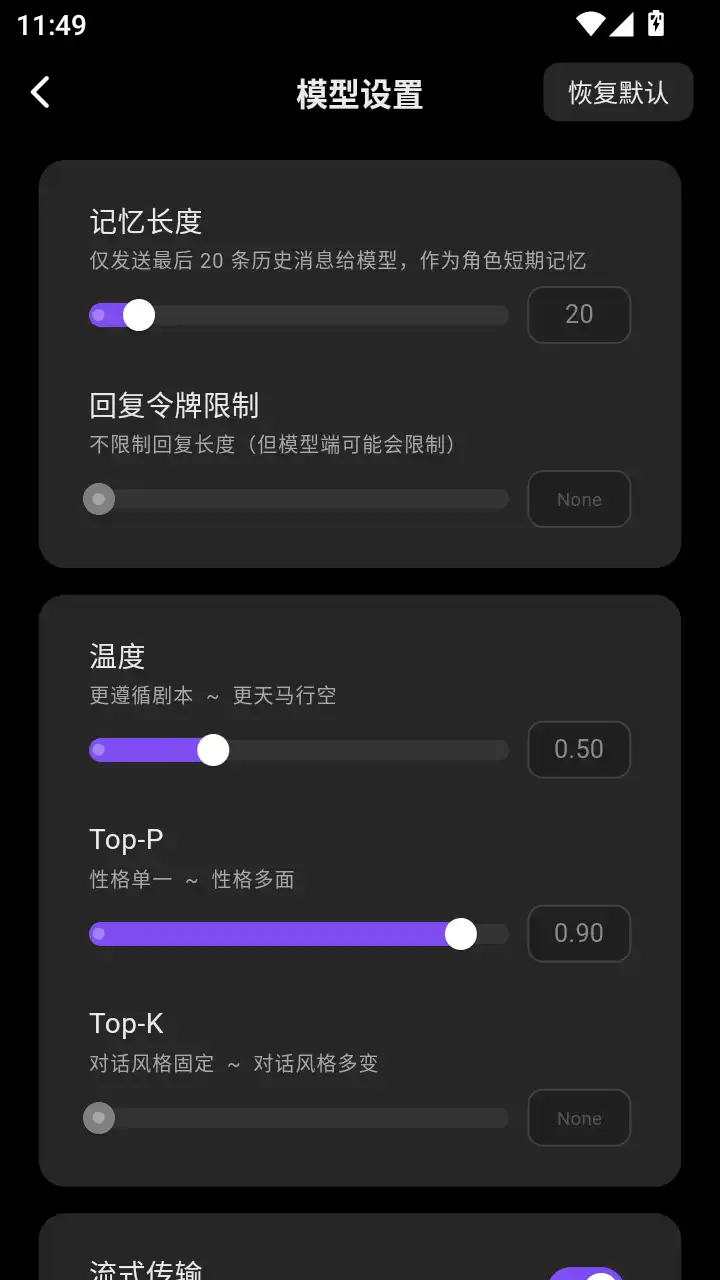The width and height of the screenshot is (720, 1280).
Task: Tap the 温度 slider handle
Action: pos(212,749)
